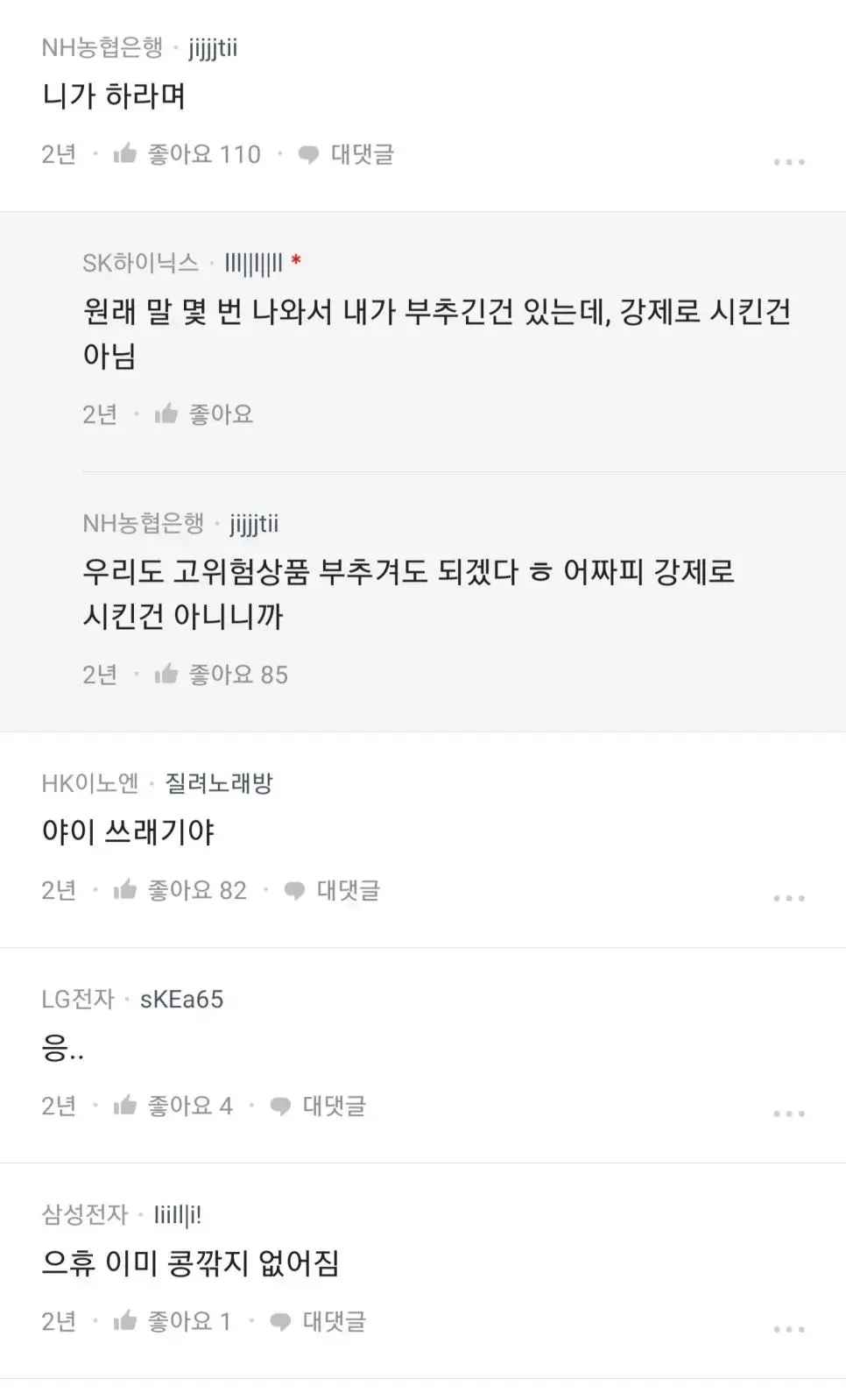Like the SK하이닉스 reply about 강제로 시킨건 아님
Viewport: 846px width, 1400px height.
pos(204,414)
